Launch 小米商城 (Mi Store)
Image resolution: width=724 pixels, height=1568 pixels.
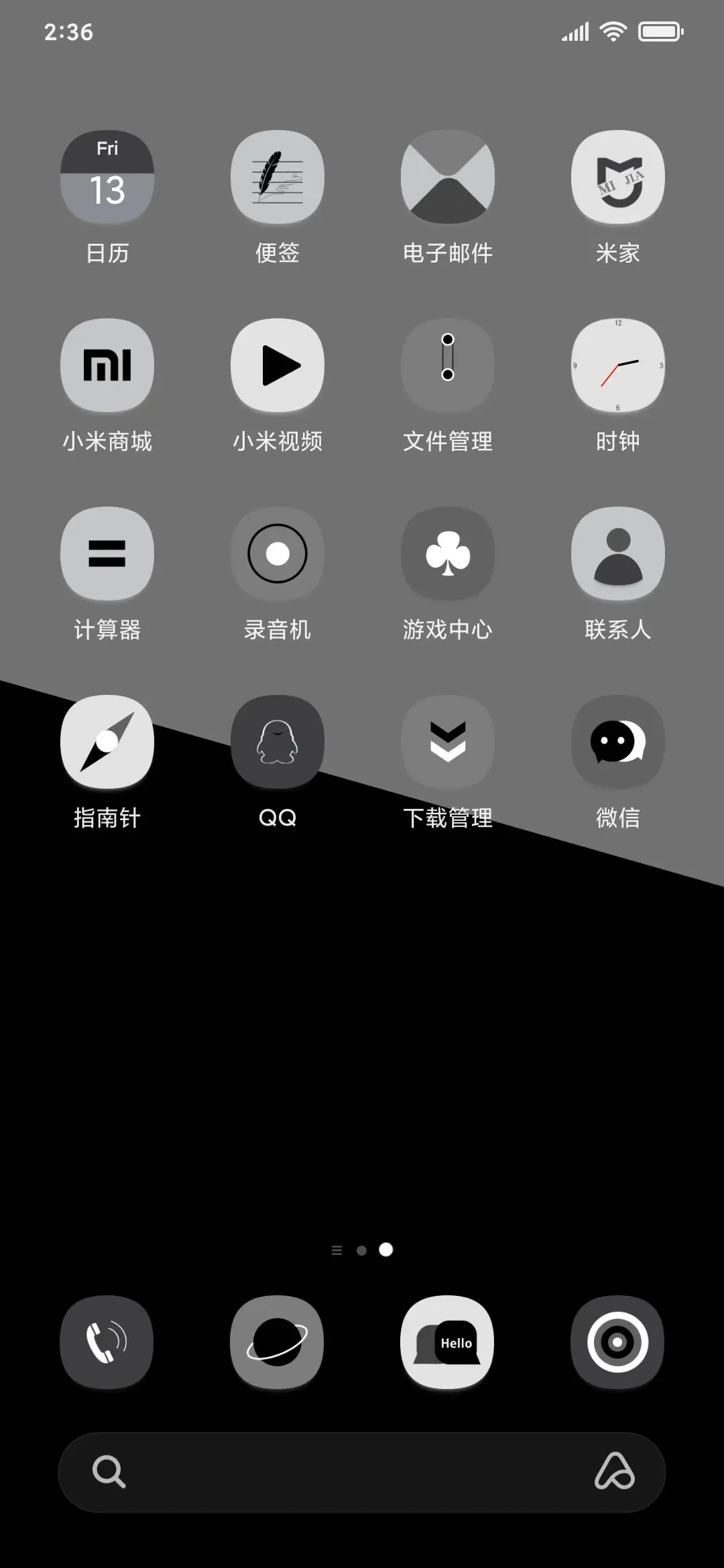(107, 364)
